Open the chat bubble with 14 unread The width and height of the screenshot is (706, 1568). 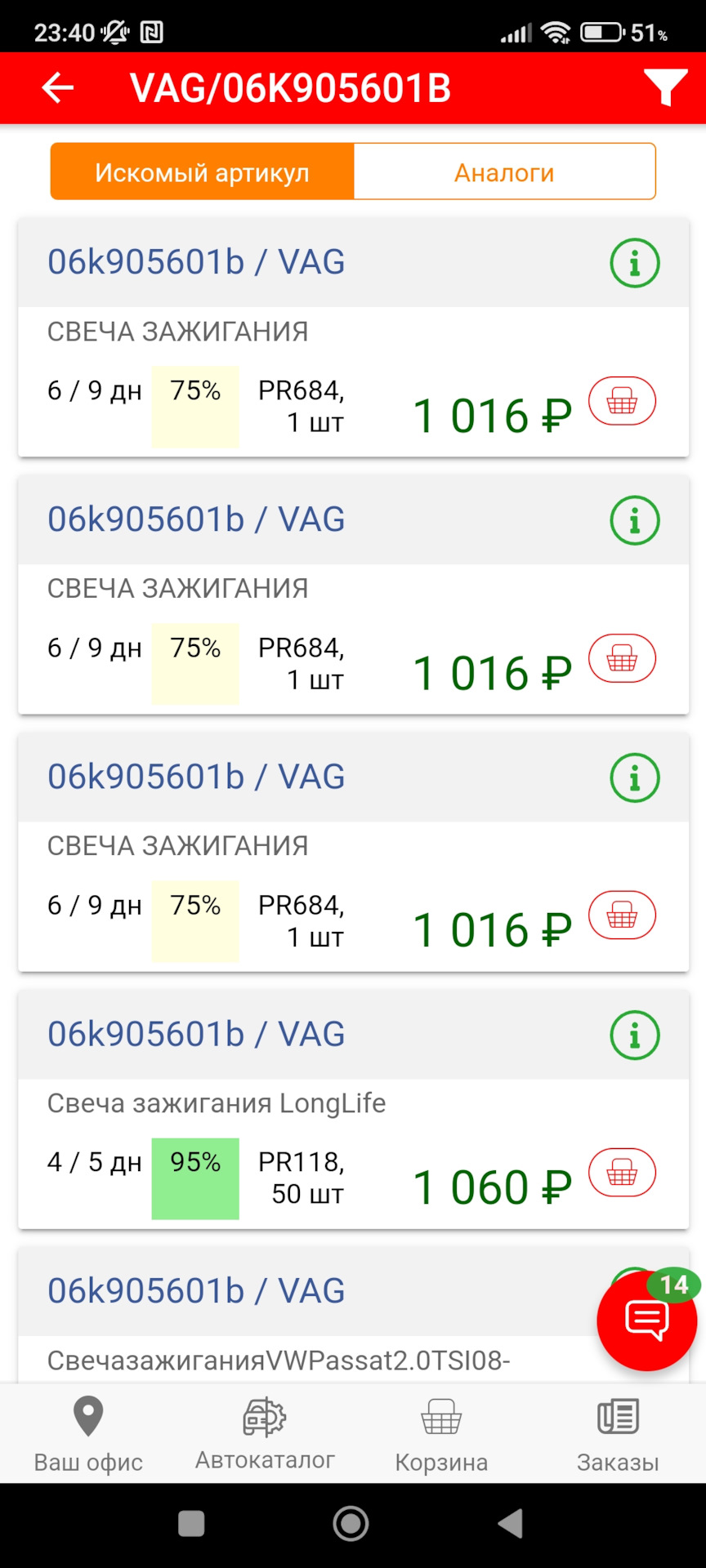(646, 1320)
